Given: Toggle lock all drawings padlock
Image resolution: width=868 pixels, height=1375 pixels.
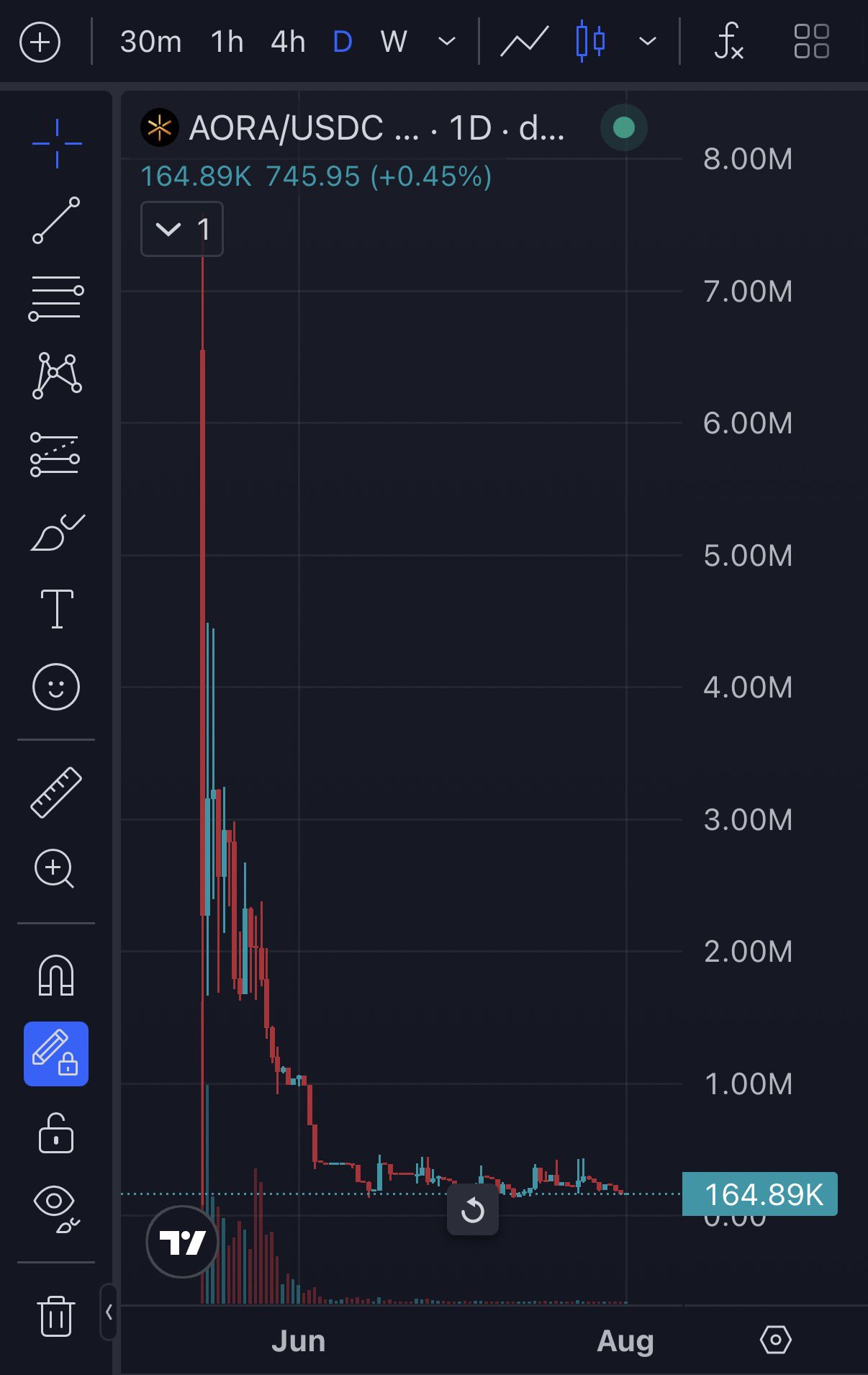Looking at the screenshot, I should [x=56, y=1132].
